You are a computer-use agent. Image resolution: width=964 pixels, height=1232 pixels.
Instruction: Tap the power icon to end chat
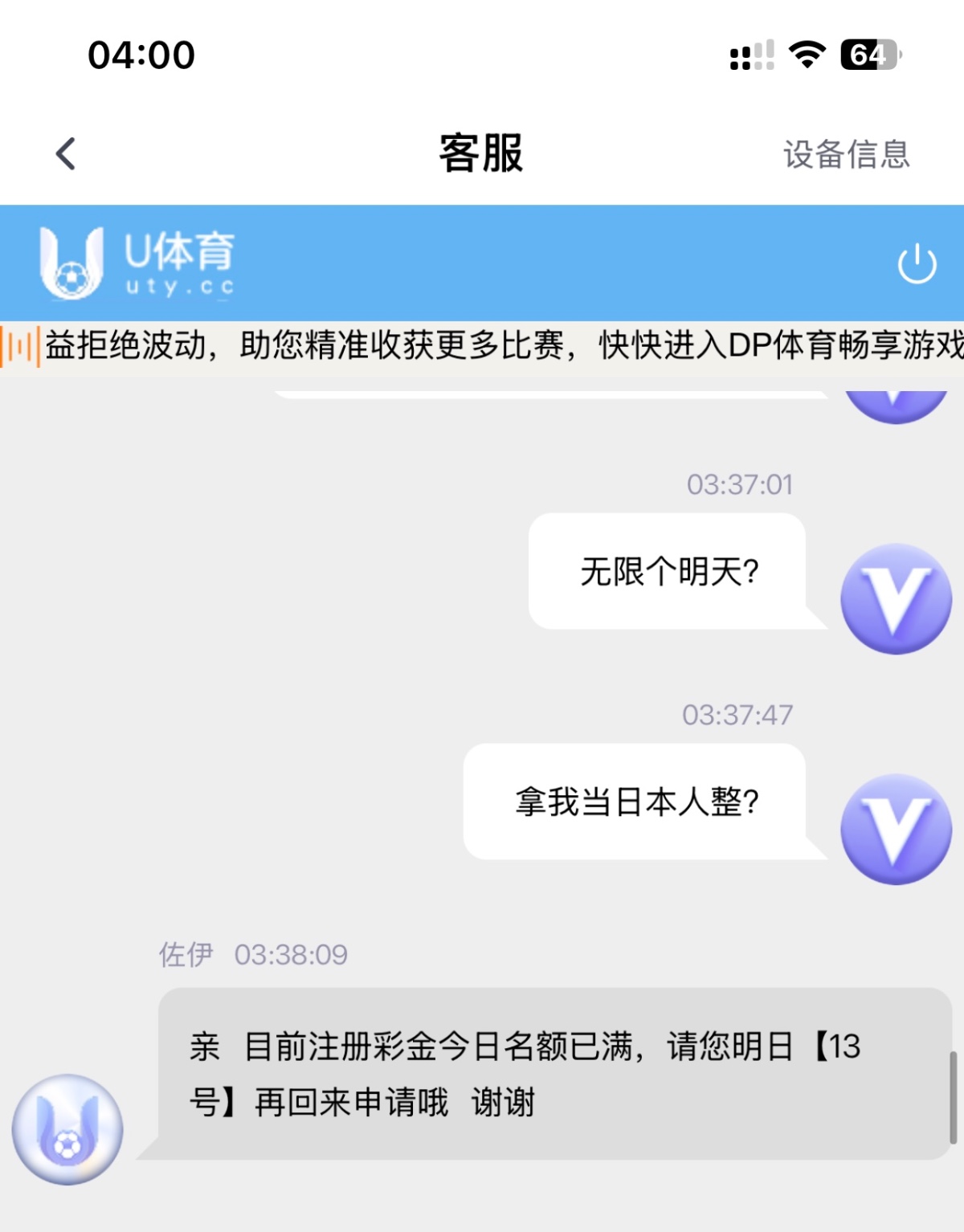[917, 264]
